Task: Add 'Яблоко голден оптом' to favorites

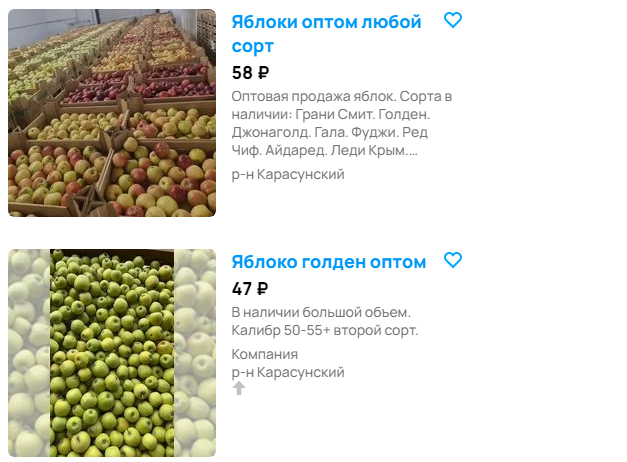Action: (453, 260)
